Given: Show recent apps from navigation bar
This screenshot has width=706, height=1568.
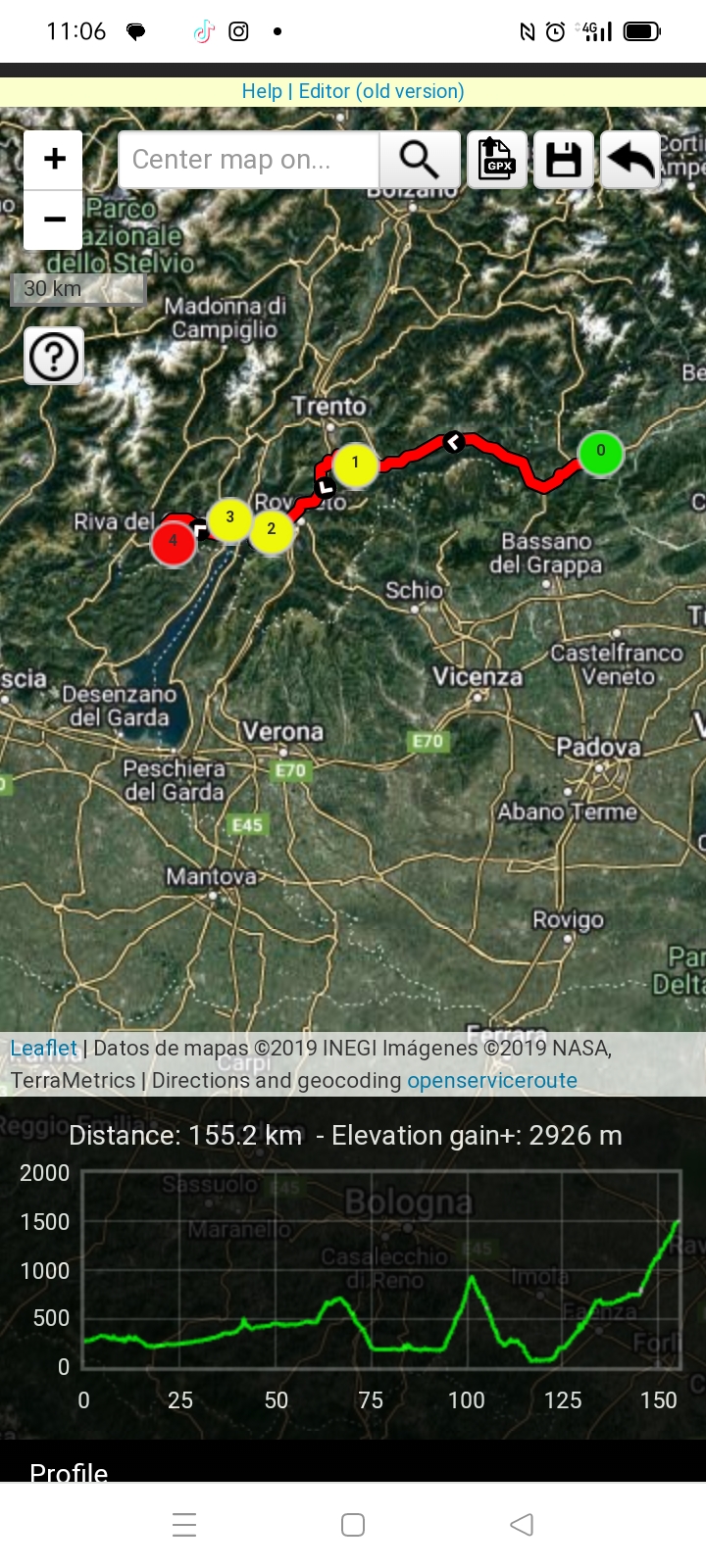Looking at the screenshot, I should [184, 1525].
